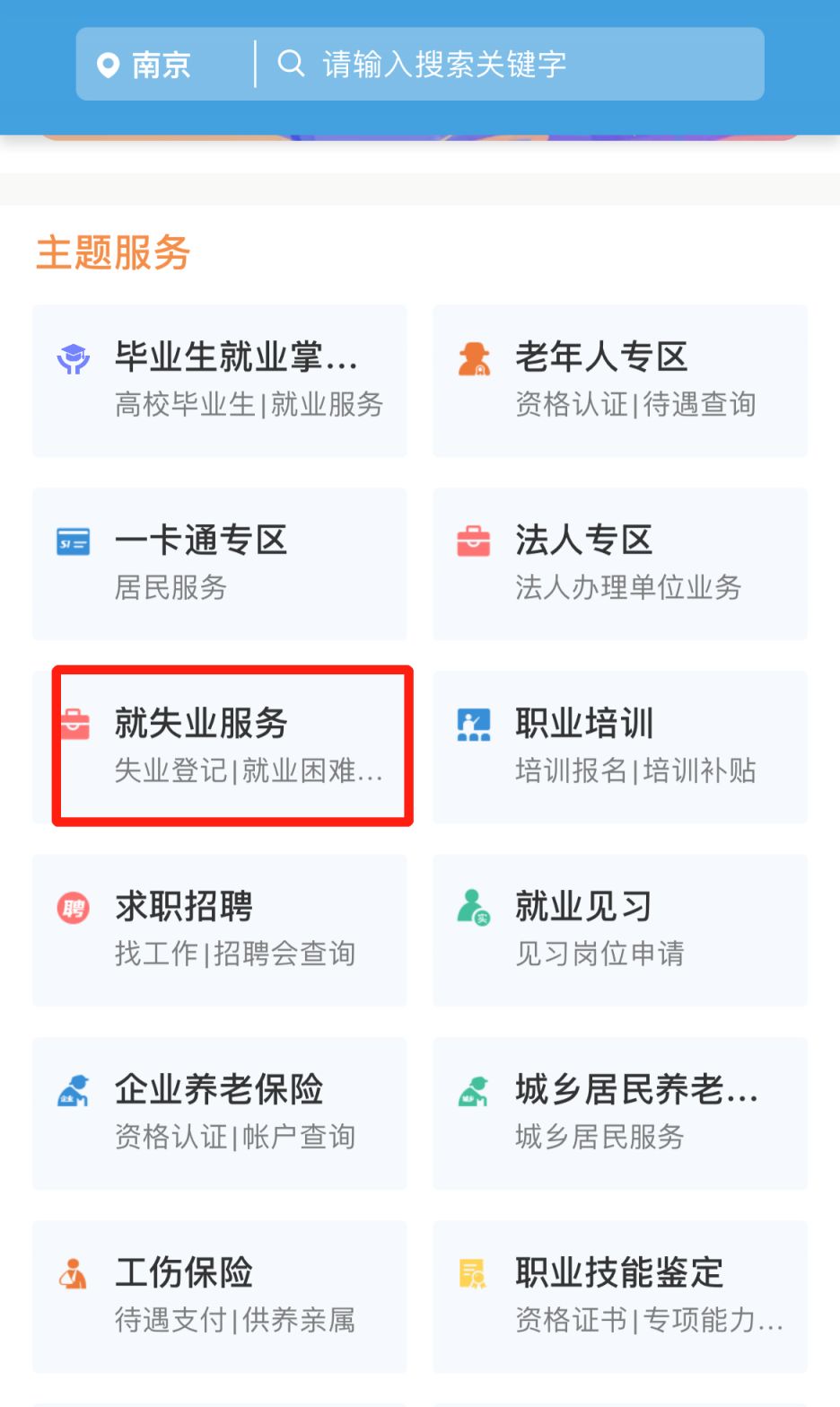The width and height of the screenshot is (840, 1407).
Task: Open the 就失业服务 card
Action: 220,747
